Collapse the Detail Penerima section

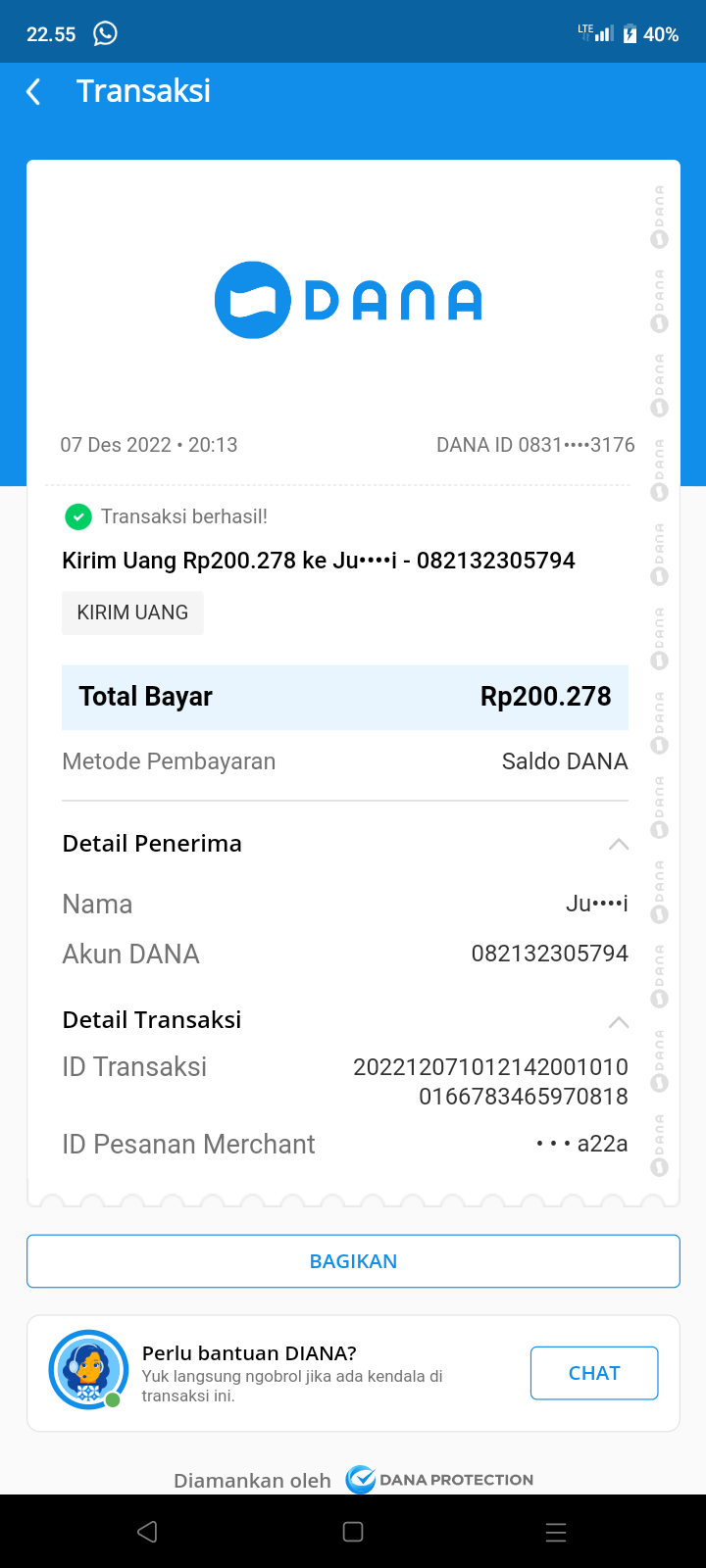[618, 844]
